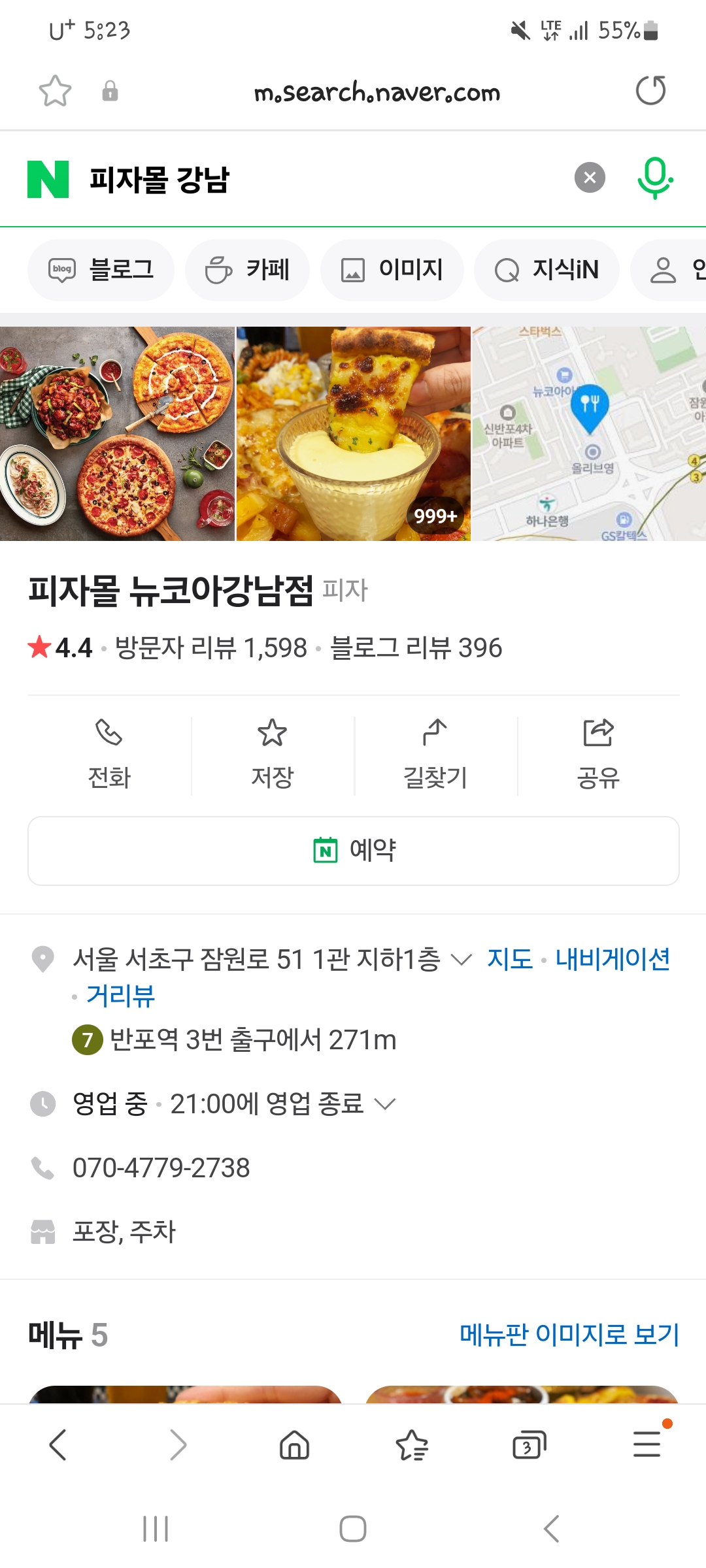The height and width of the screenshot is (1568, 706).
Task: Call the restaurant via 전화 button
Action: pos(109,755)
